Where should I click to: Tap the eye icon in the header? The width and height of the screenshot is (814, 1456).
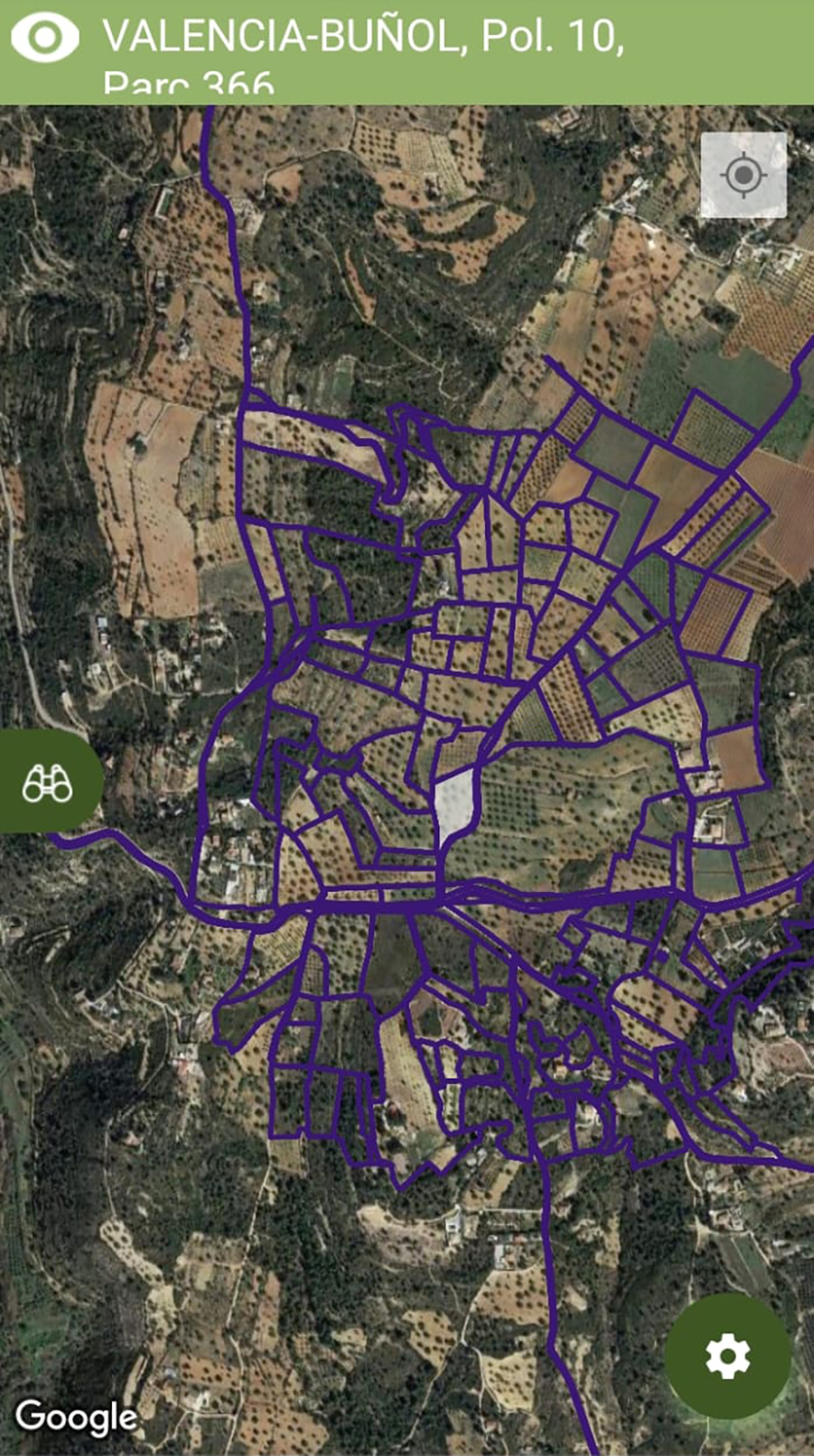(x=45, y=38)
